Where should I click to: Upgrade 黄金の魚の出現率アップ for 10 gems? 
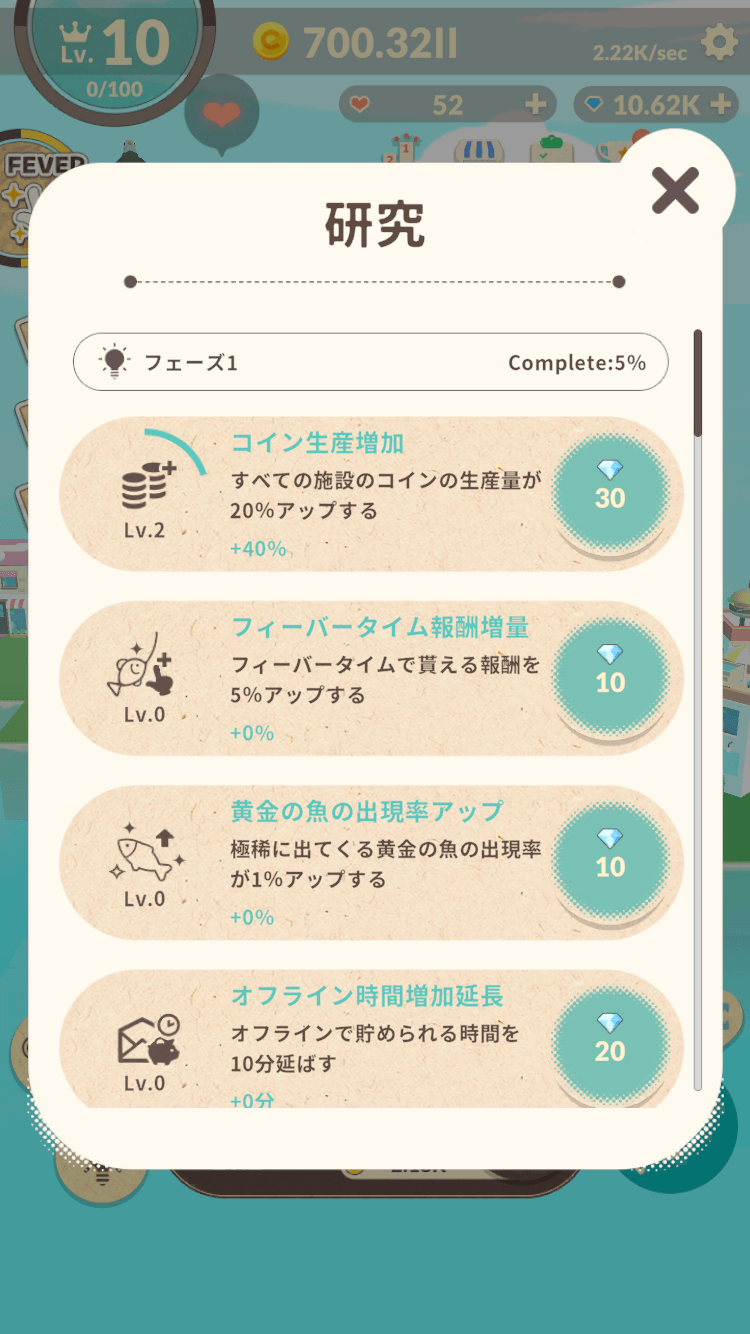pyautogui.click(x=610, y=857)
